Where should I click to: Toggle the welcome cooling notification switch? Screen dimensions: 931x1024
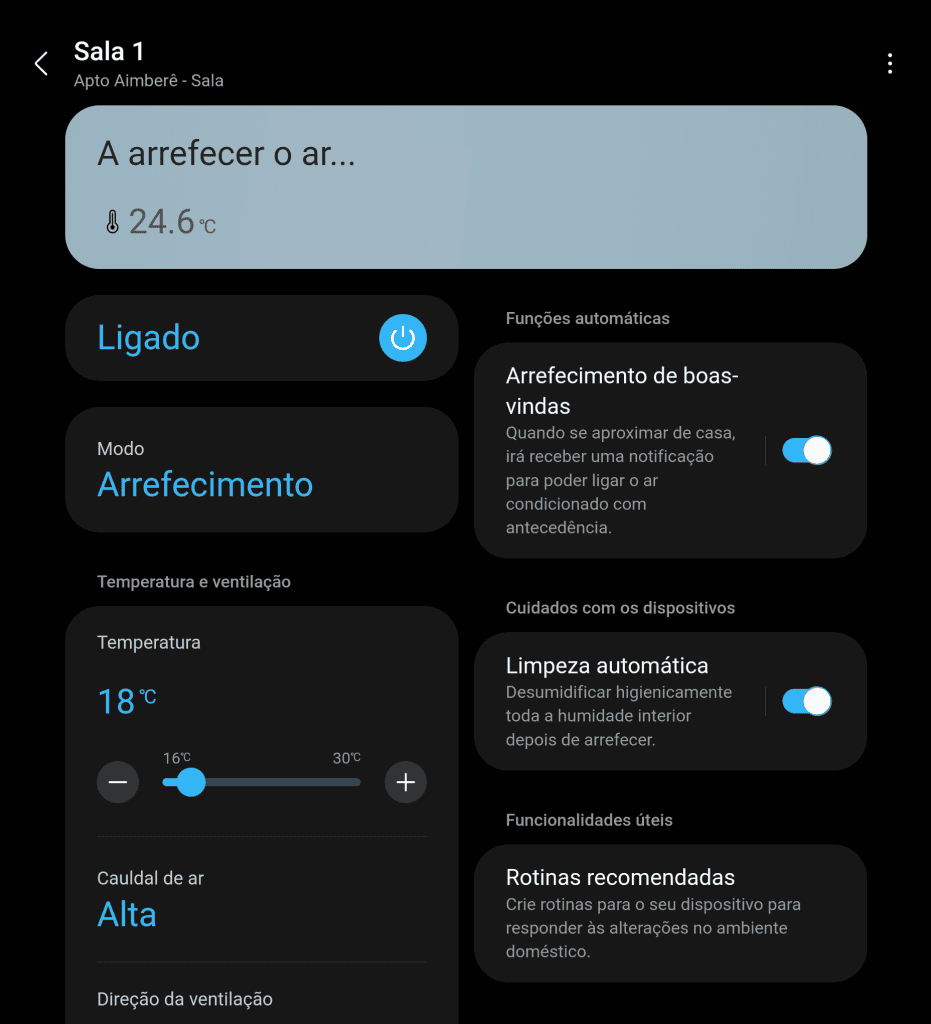806,450
